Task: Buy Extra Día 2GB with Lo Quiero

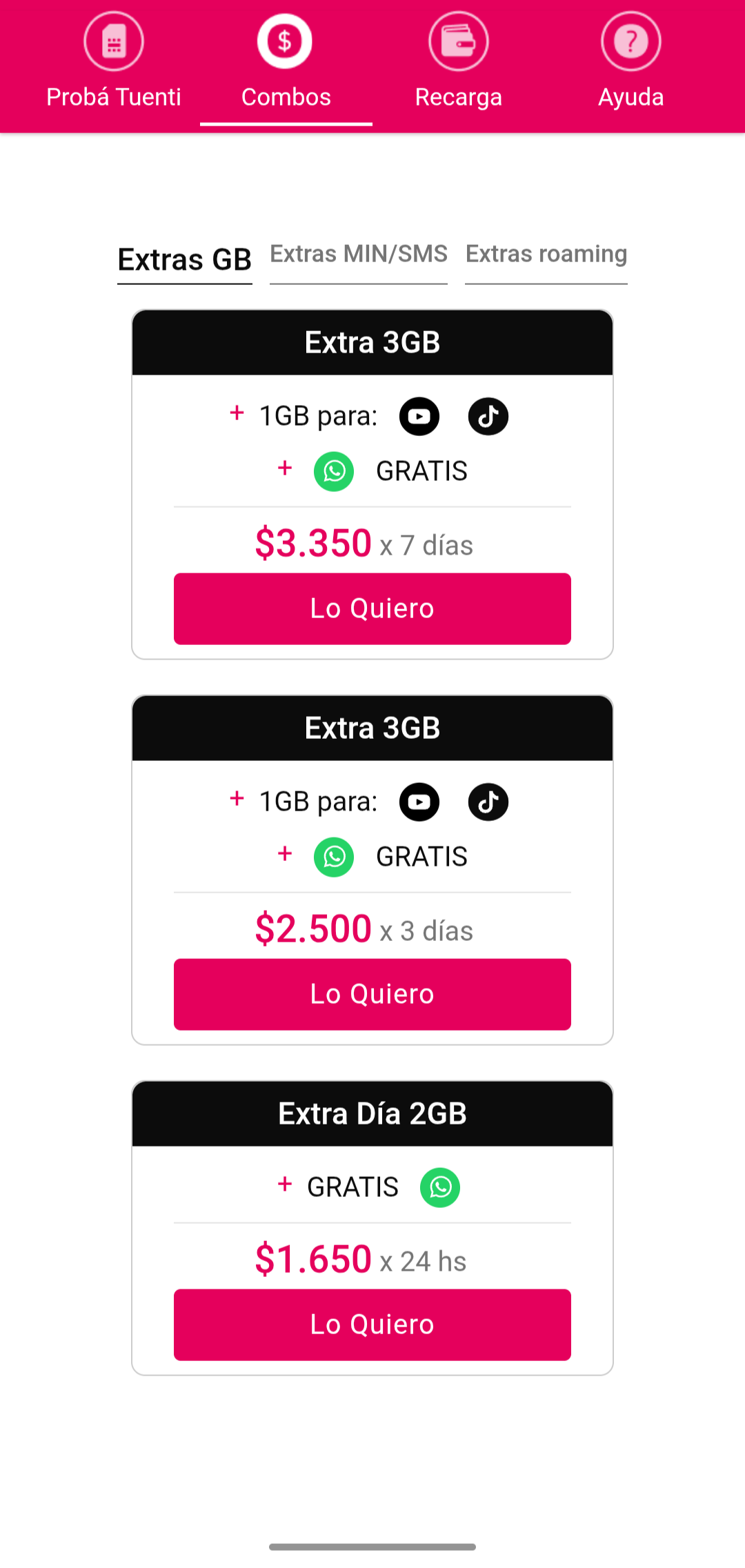Action: pyautogui.click(x=372, y=1324)
